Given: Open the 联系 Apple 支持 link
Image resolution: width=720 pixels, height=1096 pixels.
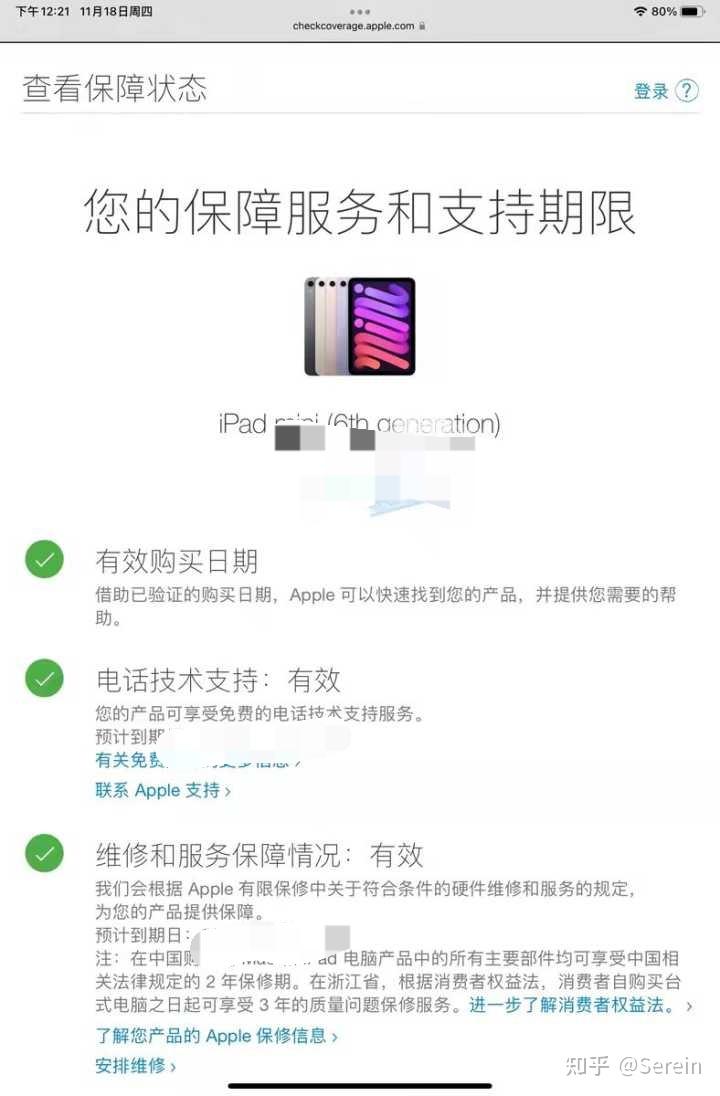Looking at the screenshot, I should pyautogui.click(x=163, y=791).
